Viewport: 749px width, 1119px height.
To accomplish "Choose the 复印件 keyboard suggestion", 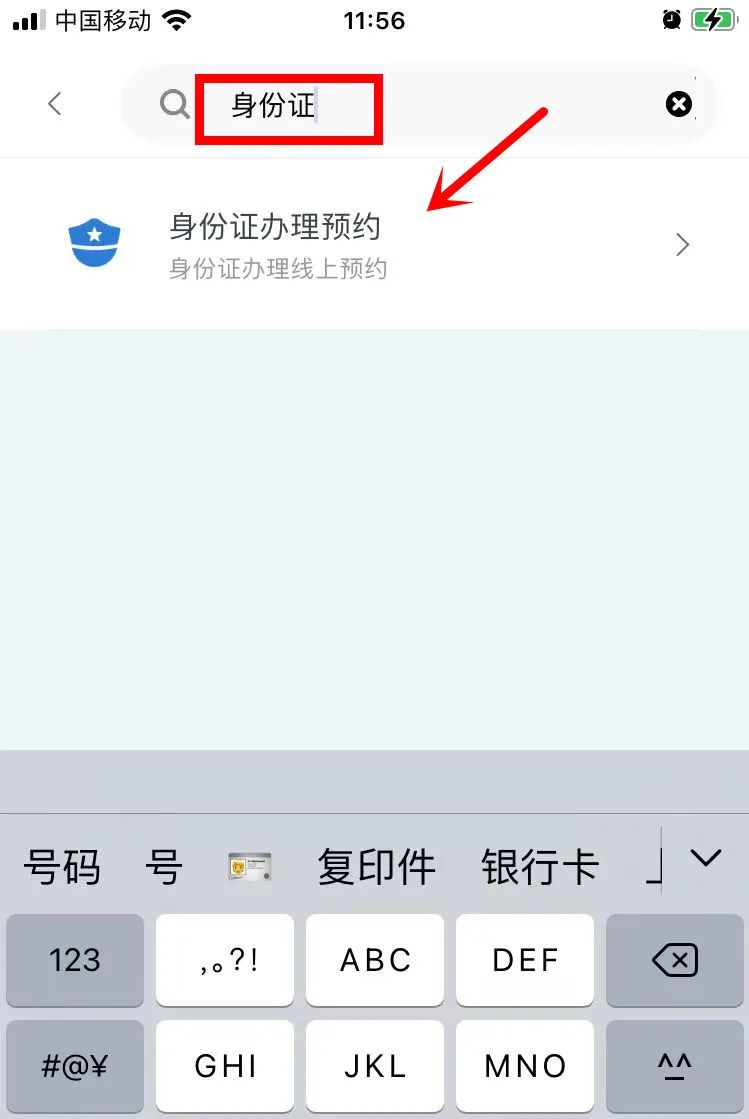I will point(376,867).
